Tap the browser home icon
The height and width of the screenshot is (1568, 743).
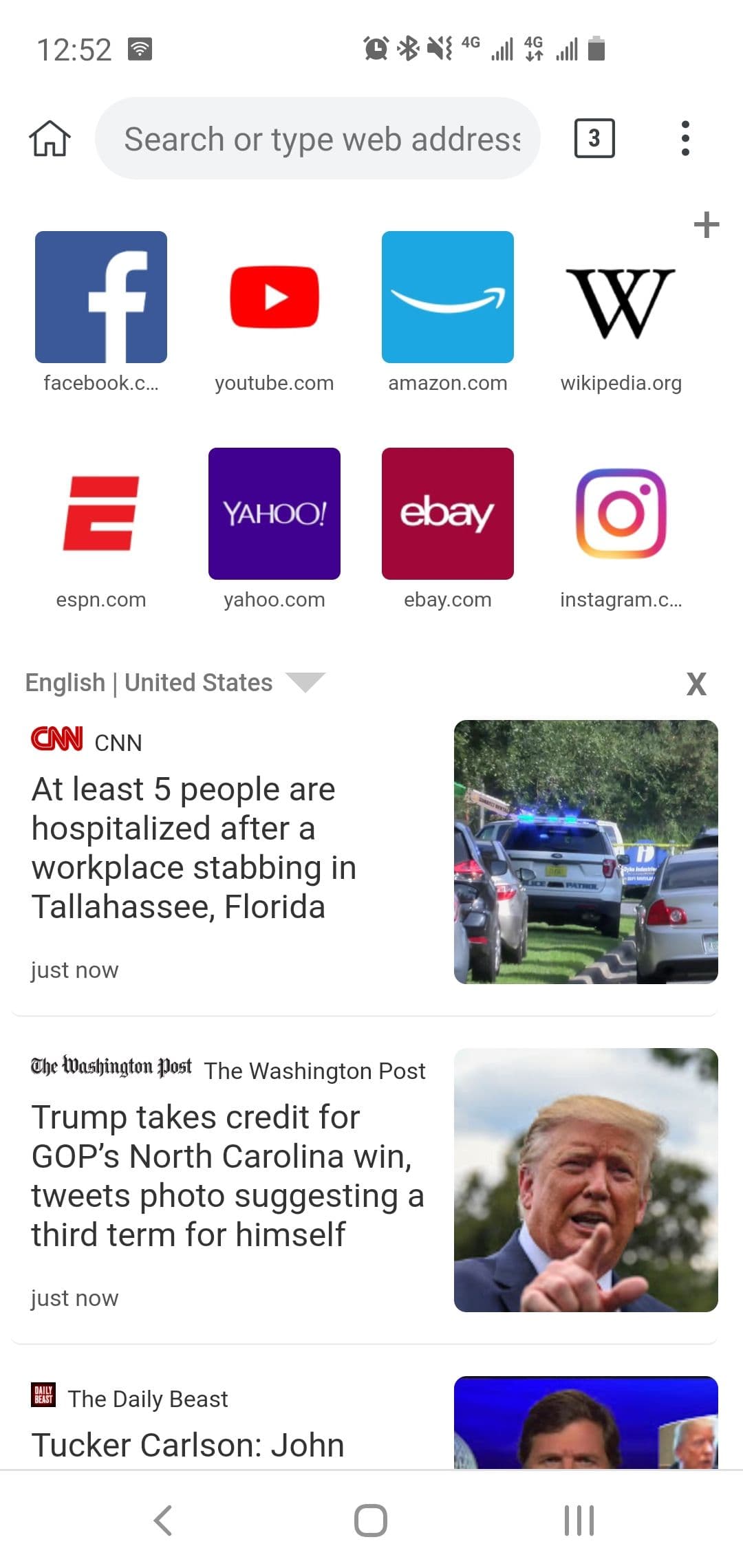click(x=50, y=138)
